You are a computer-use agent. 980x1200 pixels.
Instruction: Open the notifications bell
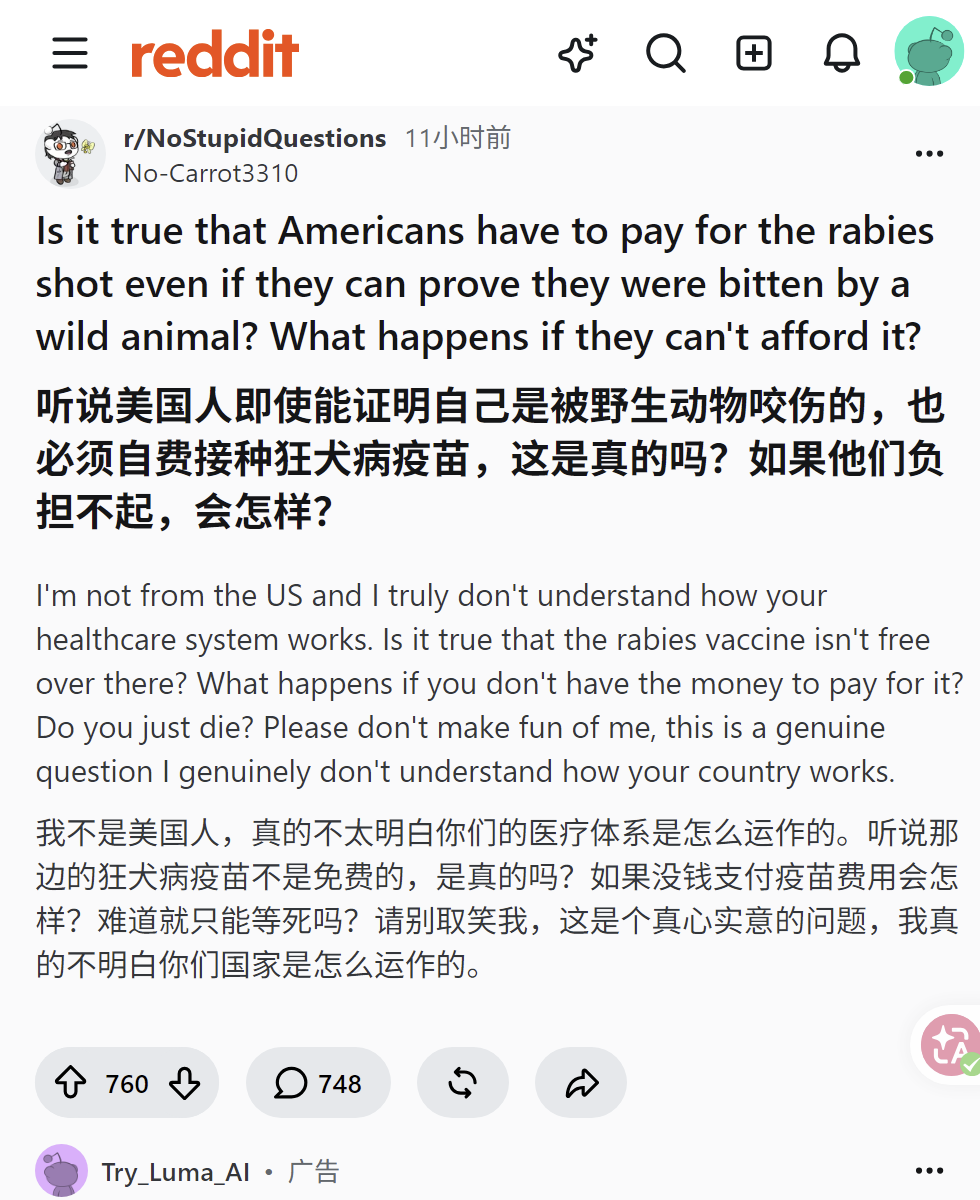[x=842, y=53]
